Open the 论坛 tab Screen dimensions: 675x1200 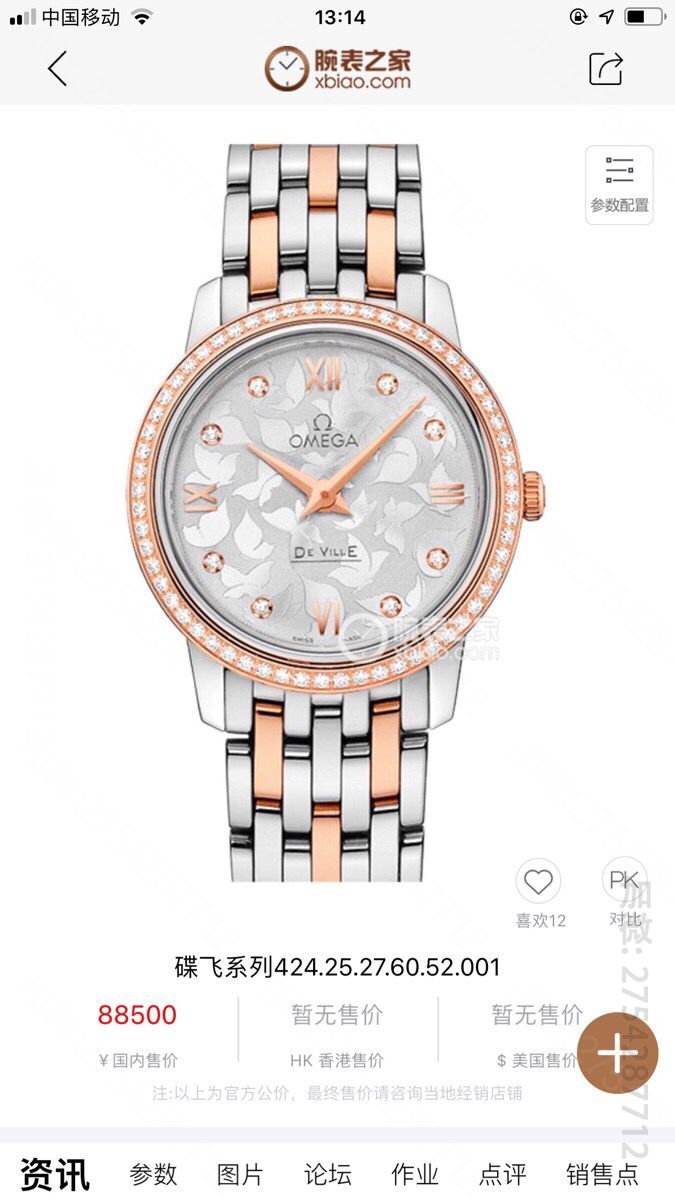[x=327, y=1173]
